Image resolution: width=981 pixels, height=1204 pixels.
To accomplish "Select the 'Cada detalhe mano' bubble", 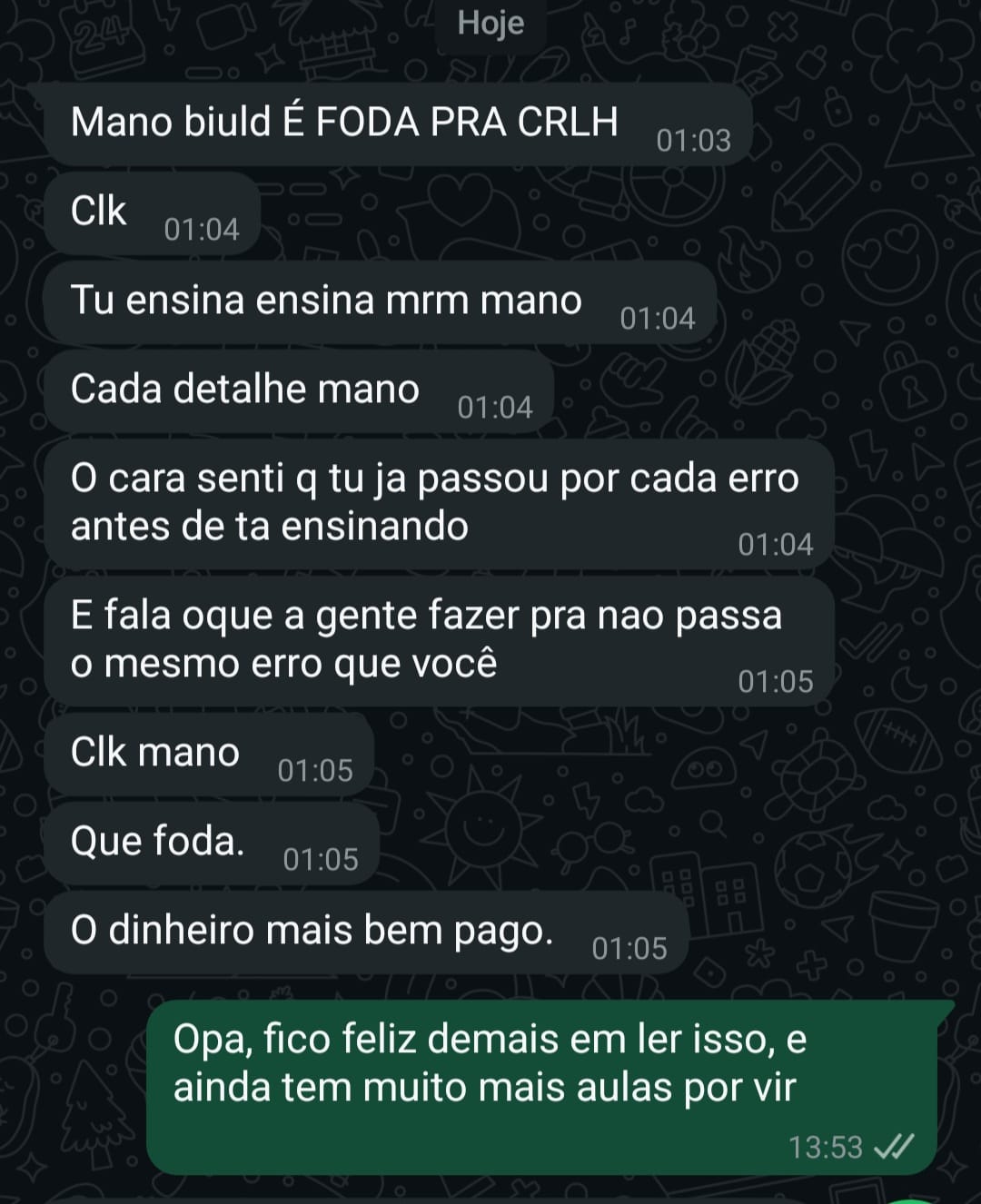I will coord(245,388).
